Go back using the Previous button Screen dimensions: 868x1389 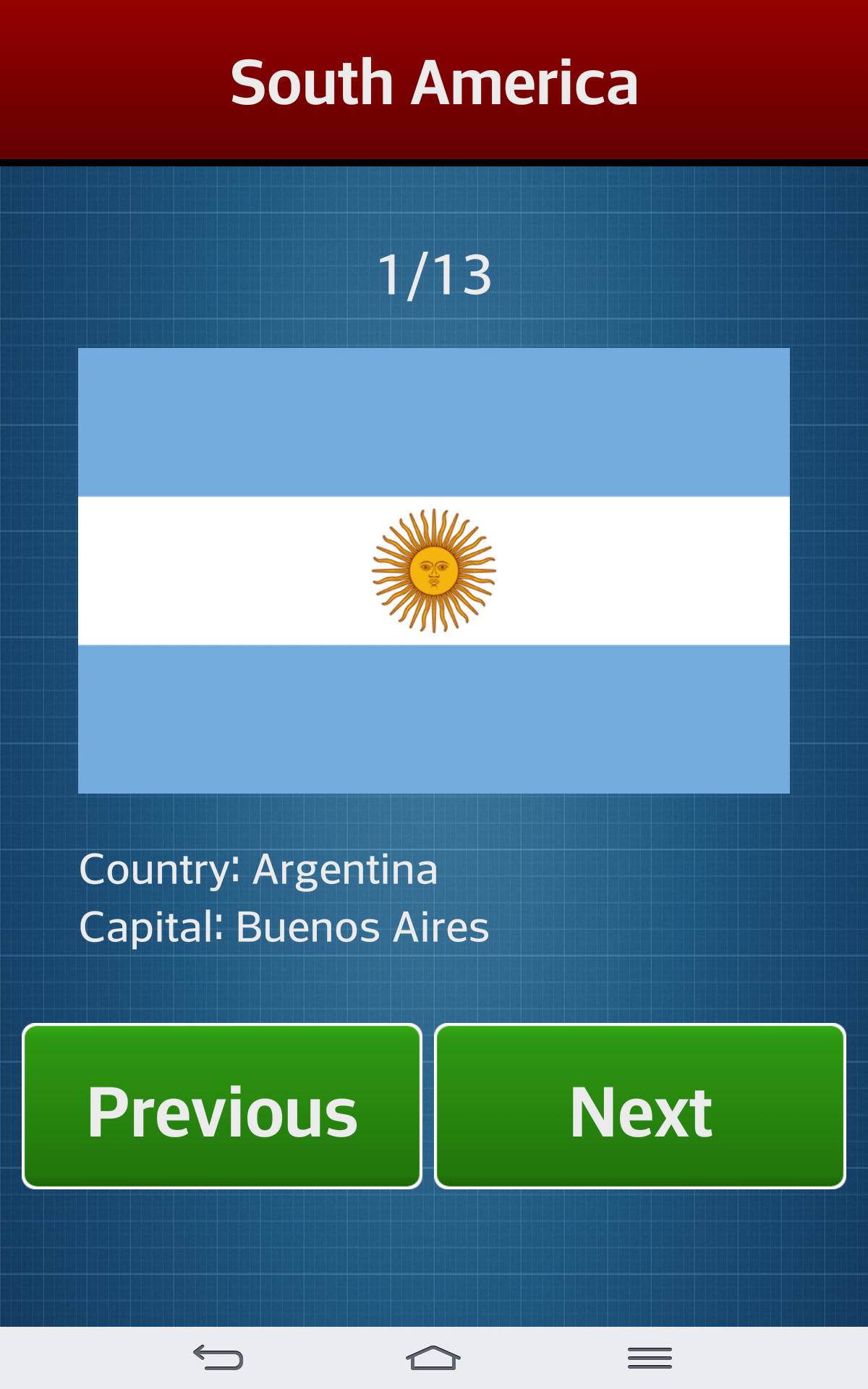click(x=222, y=1105)
